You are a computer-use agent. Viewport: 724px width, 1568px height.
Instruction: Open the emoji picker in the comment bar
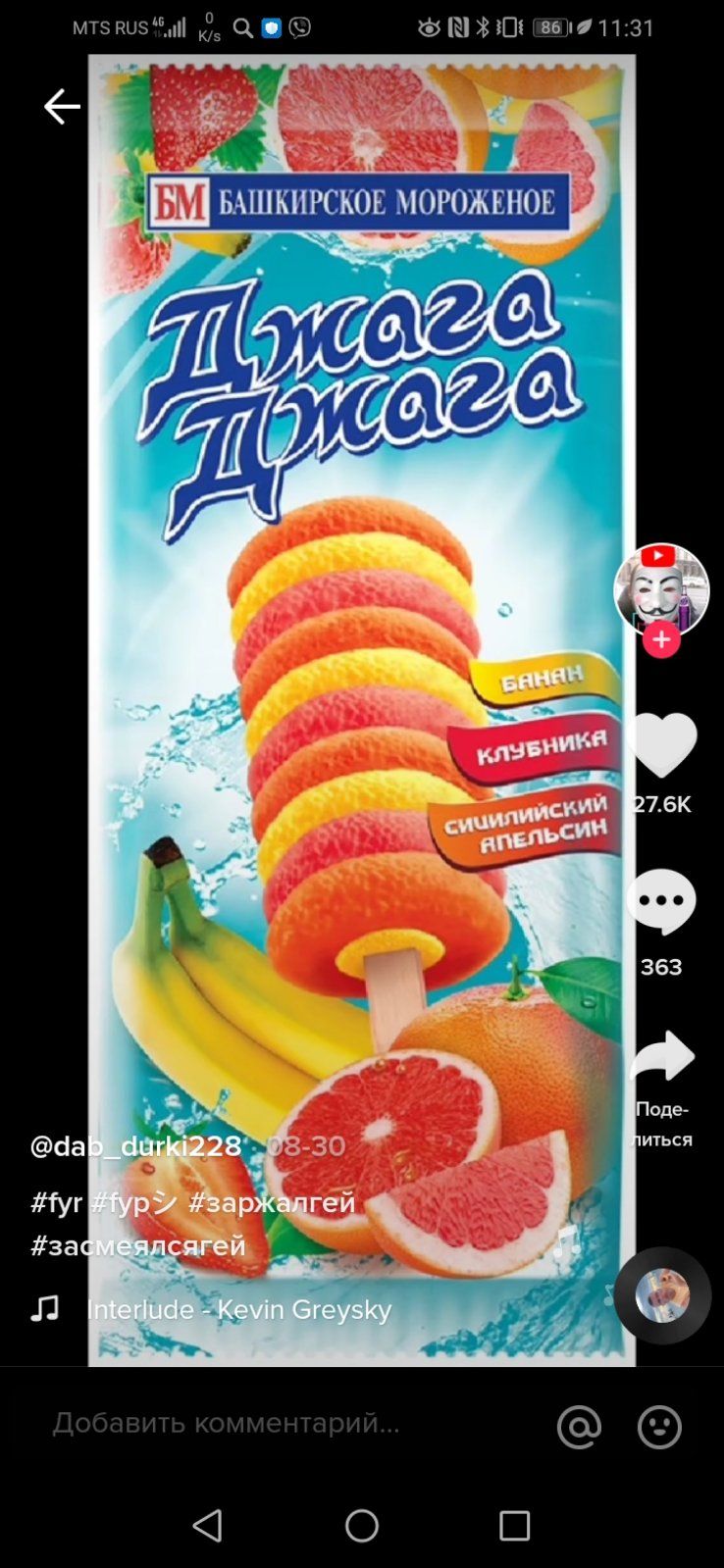[659, 1427]
